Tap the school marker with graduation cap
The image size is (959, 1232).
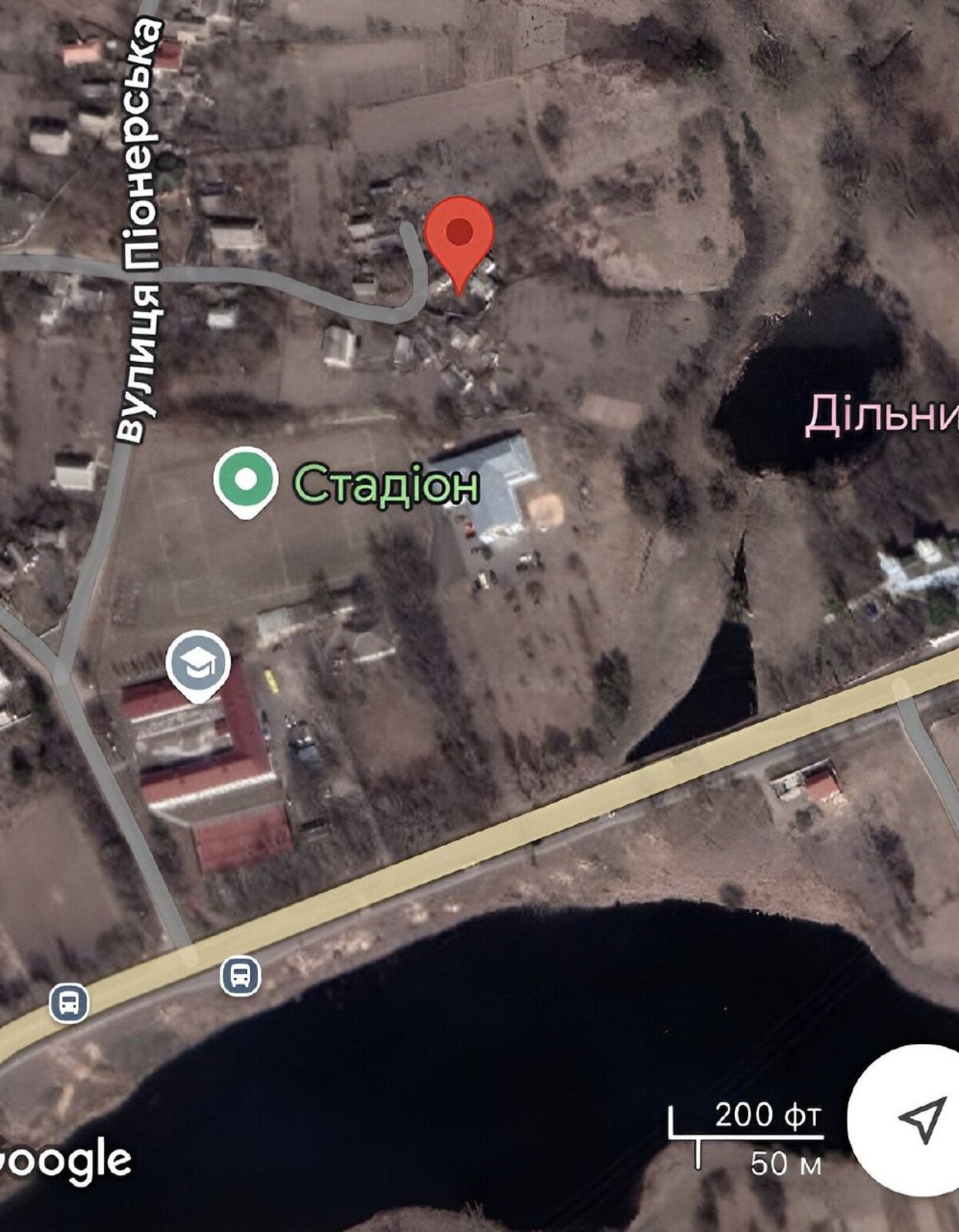click(x=199, y=664)
